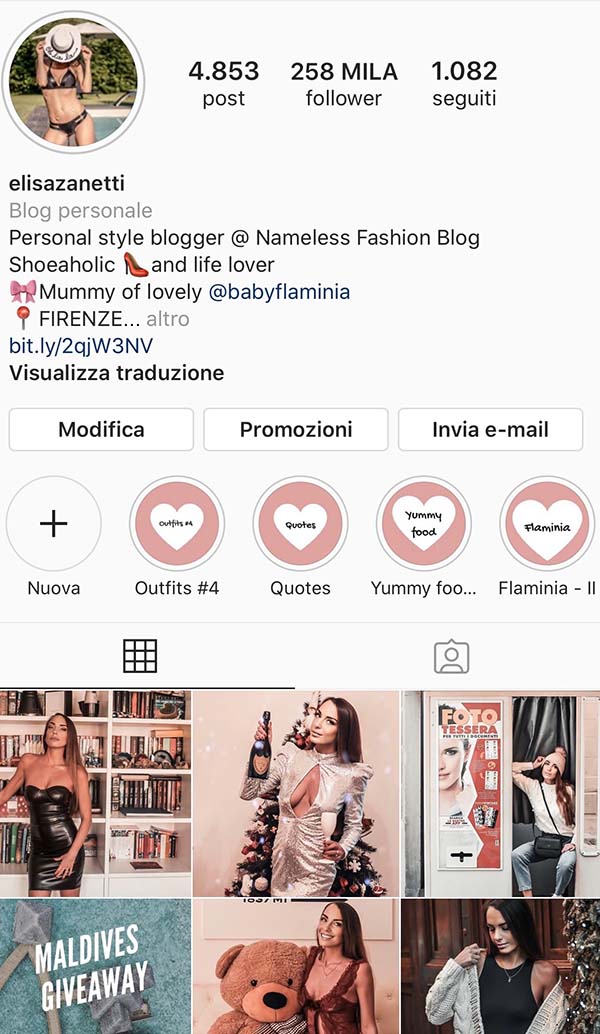Add a new highlight with Nuova
600x1034 pixels.
(54, 524)
